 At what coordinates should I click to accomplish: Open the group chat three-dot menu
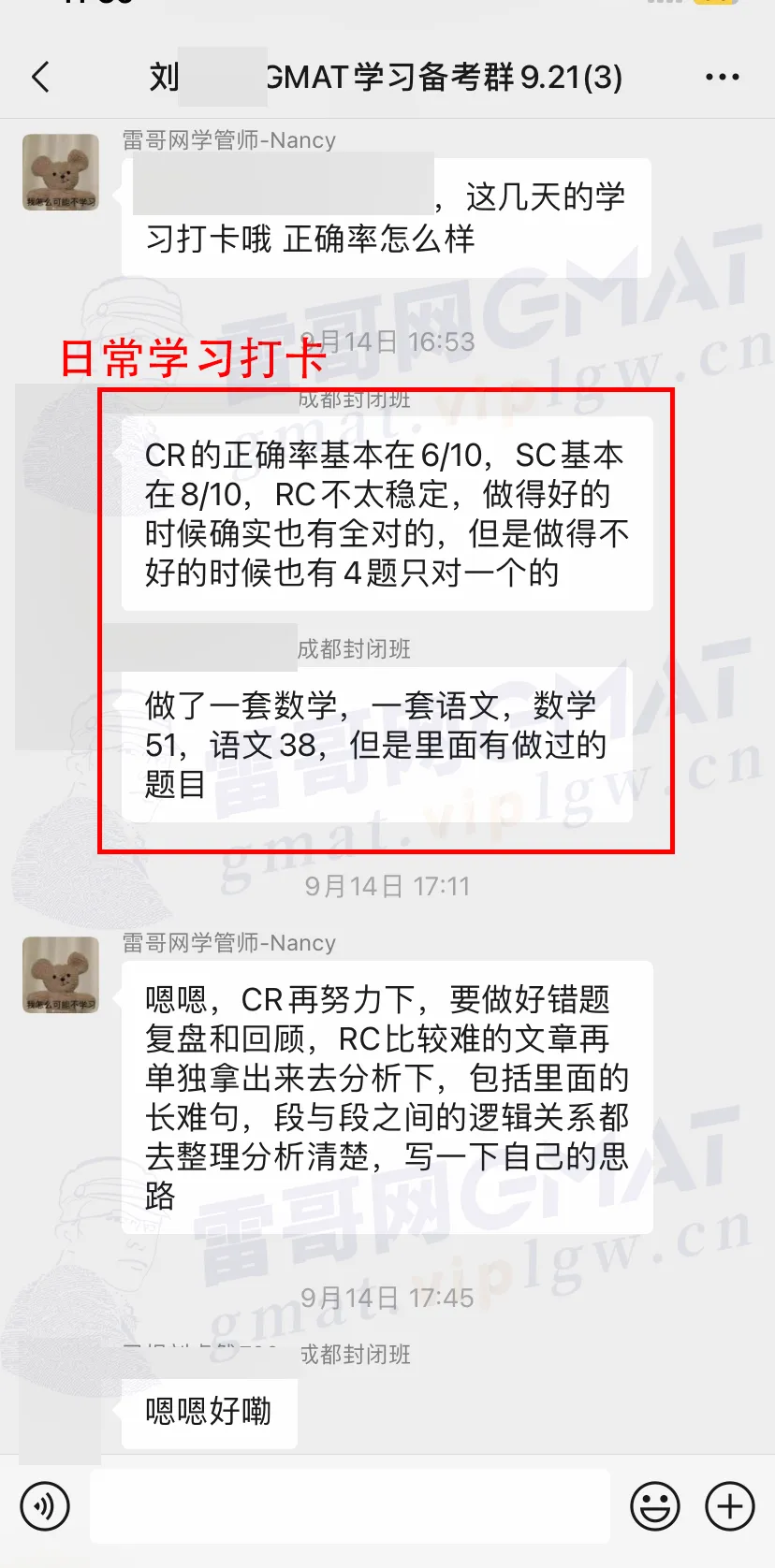click(x=722, y=77)
